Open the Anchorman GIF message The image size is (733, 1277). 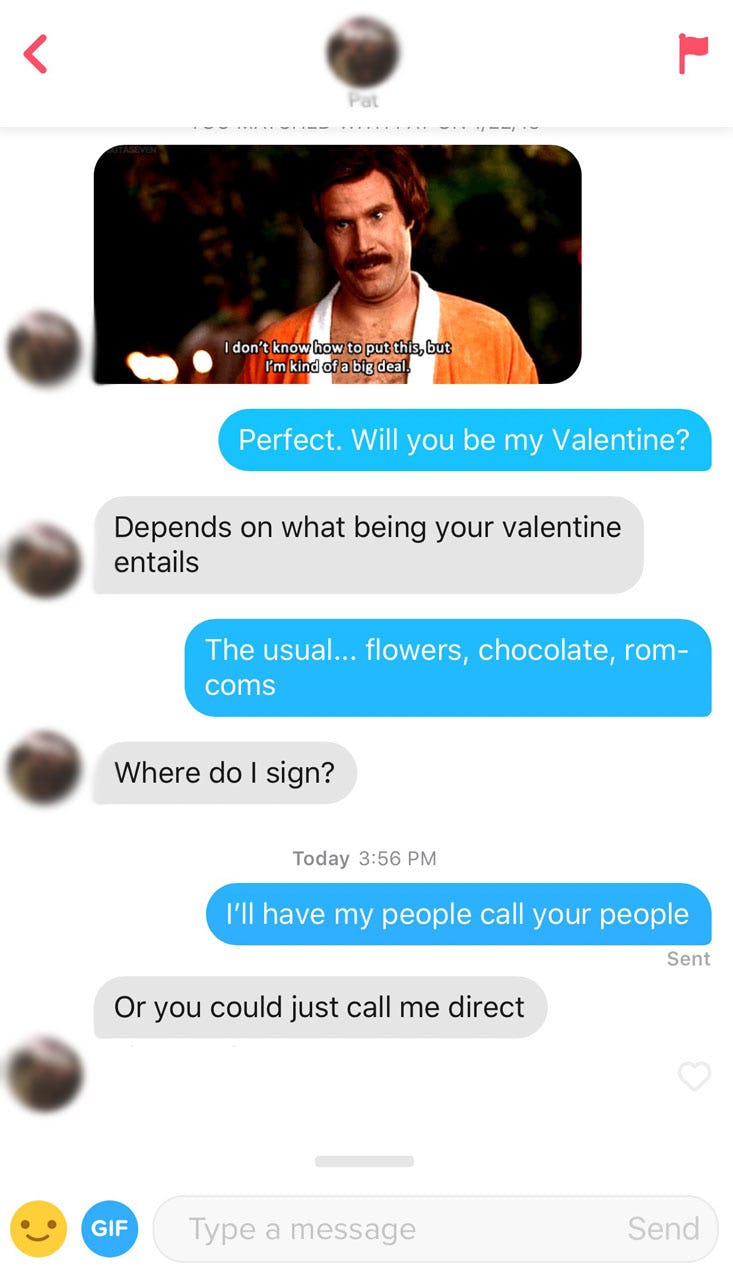pyautogui.click(x=338, y=265)
